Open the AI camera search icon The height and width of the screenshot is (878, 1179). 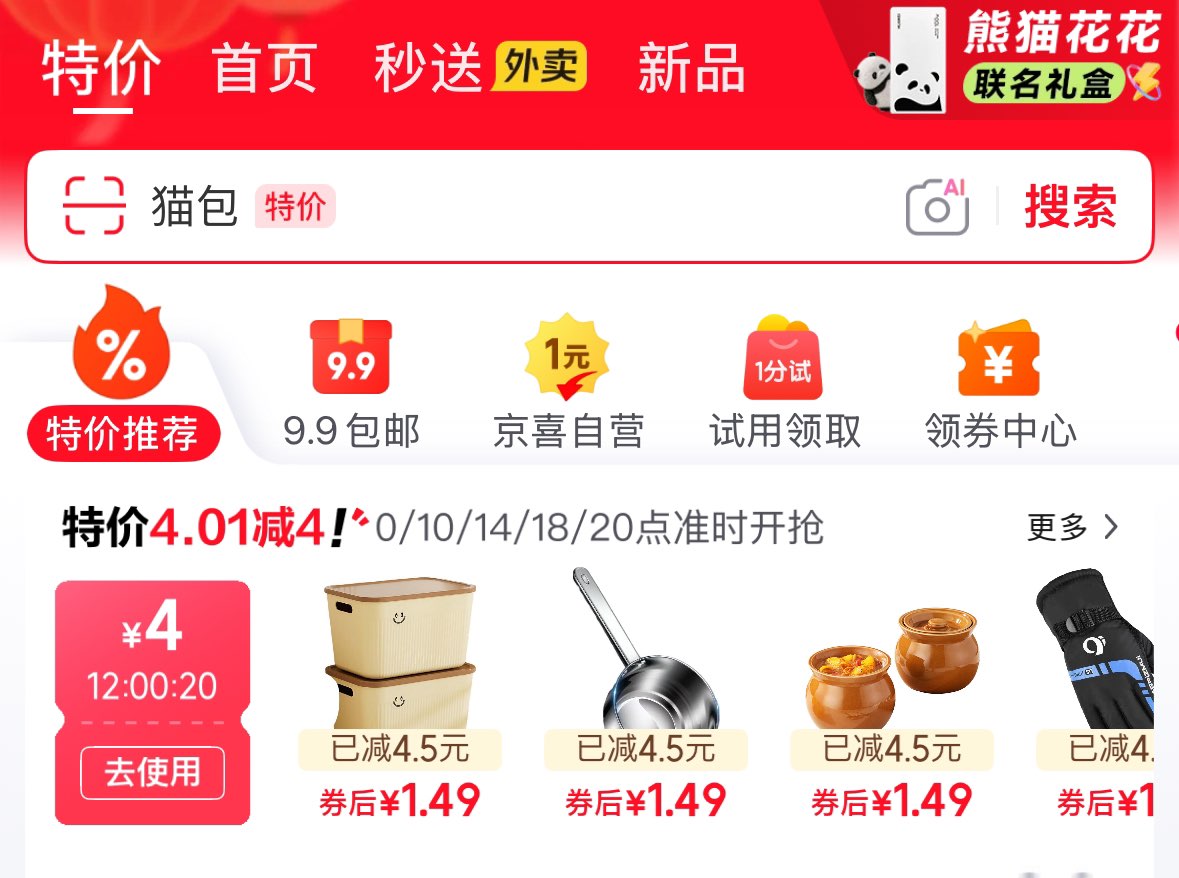[x=937, y=207]
